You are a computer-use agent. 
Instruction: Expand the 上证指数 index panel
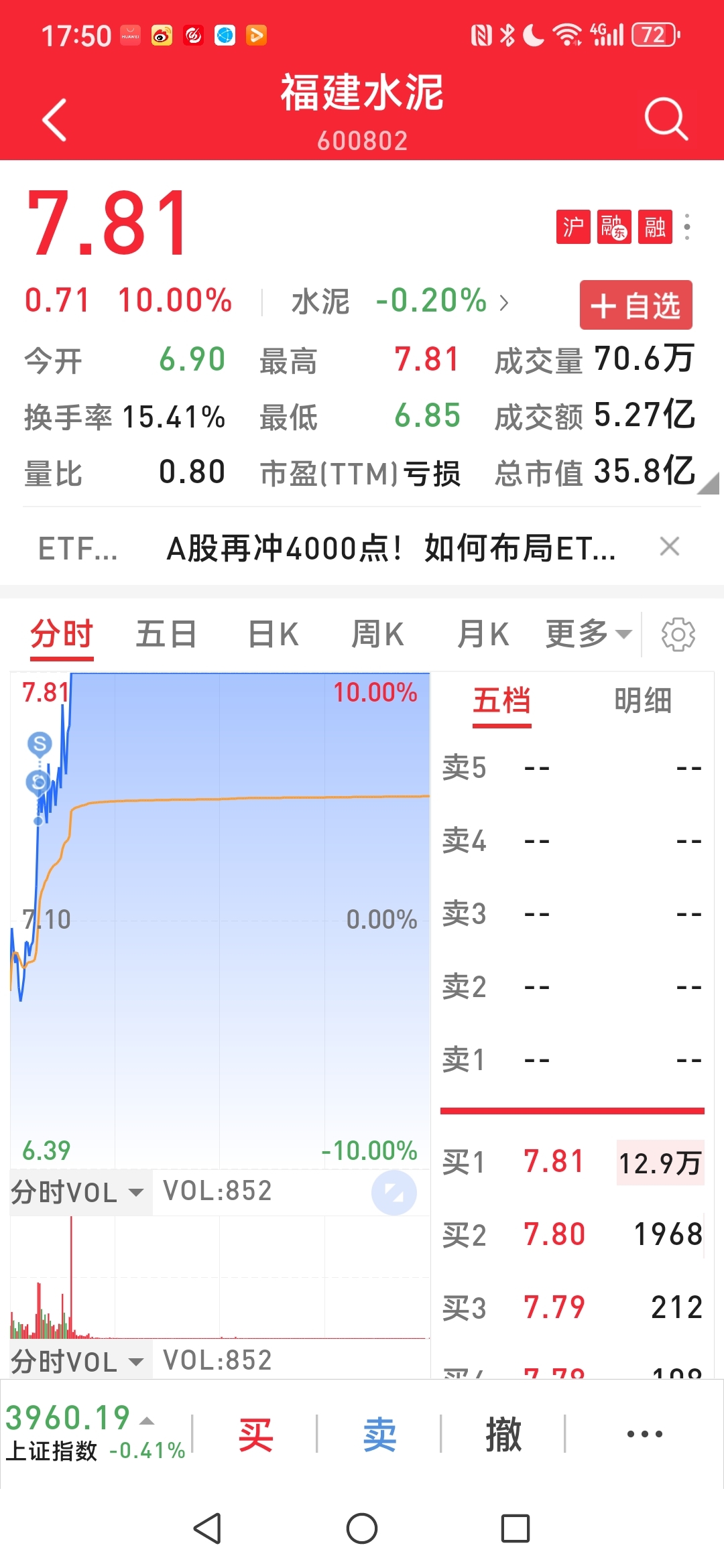coord(94,1433)
